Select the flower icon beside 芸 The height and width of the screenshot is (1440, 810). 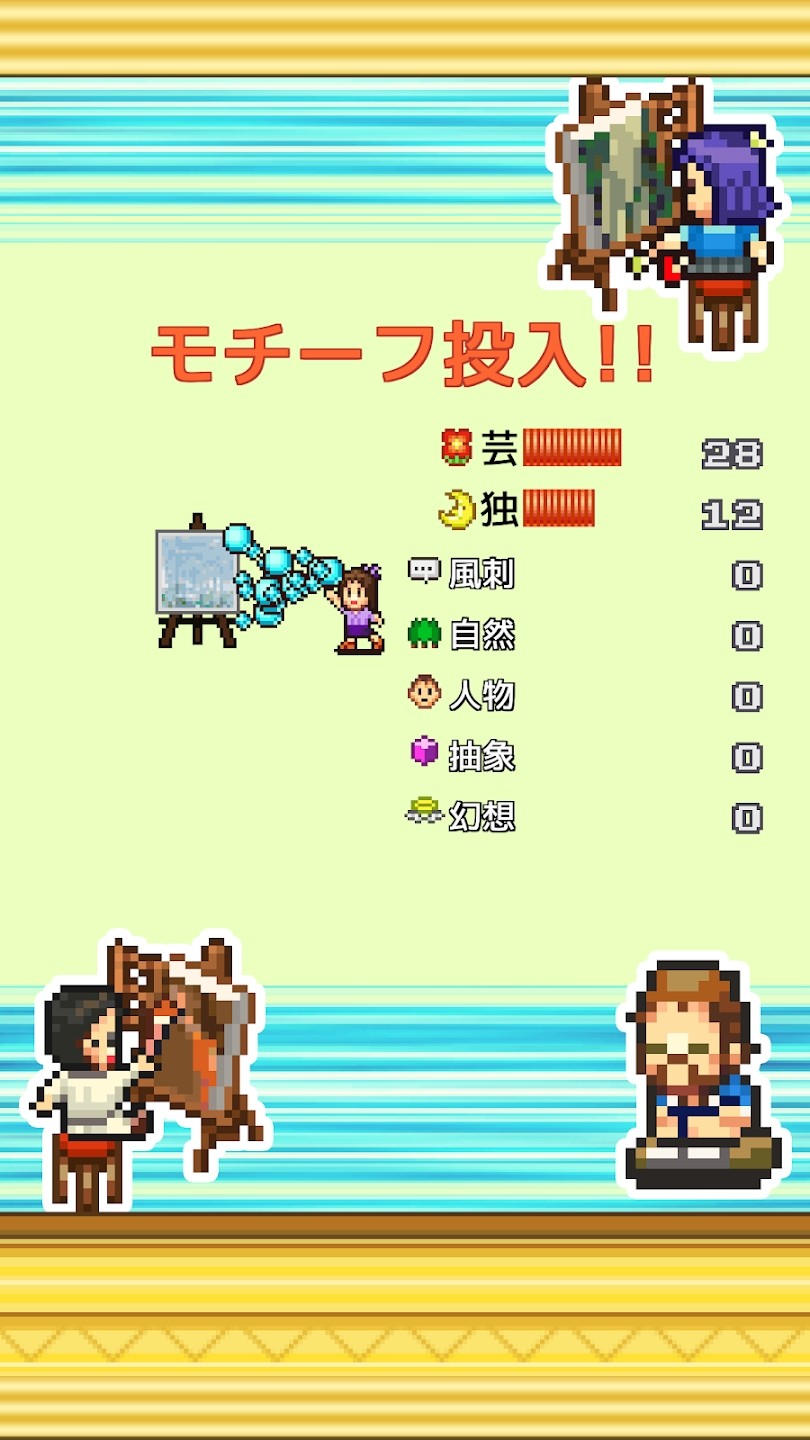point(455,449)
